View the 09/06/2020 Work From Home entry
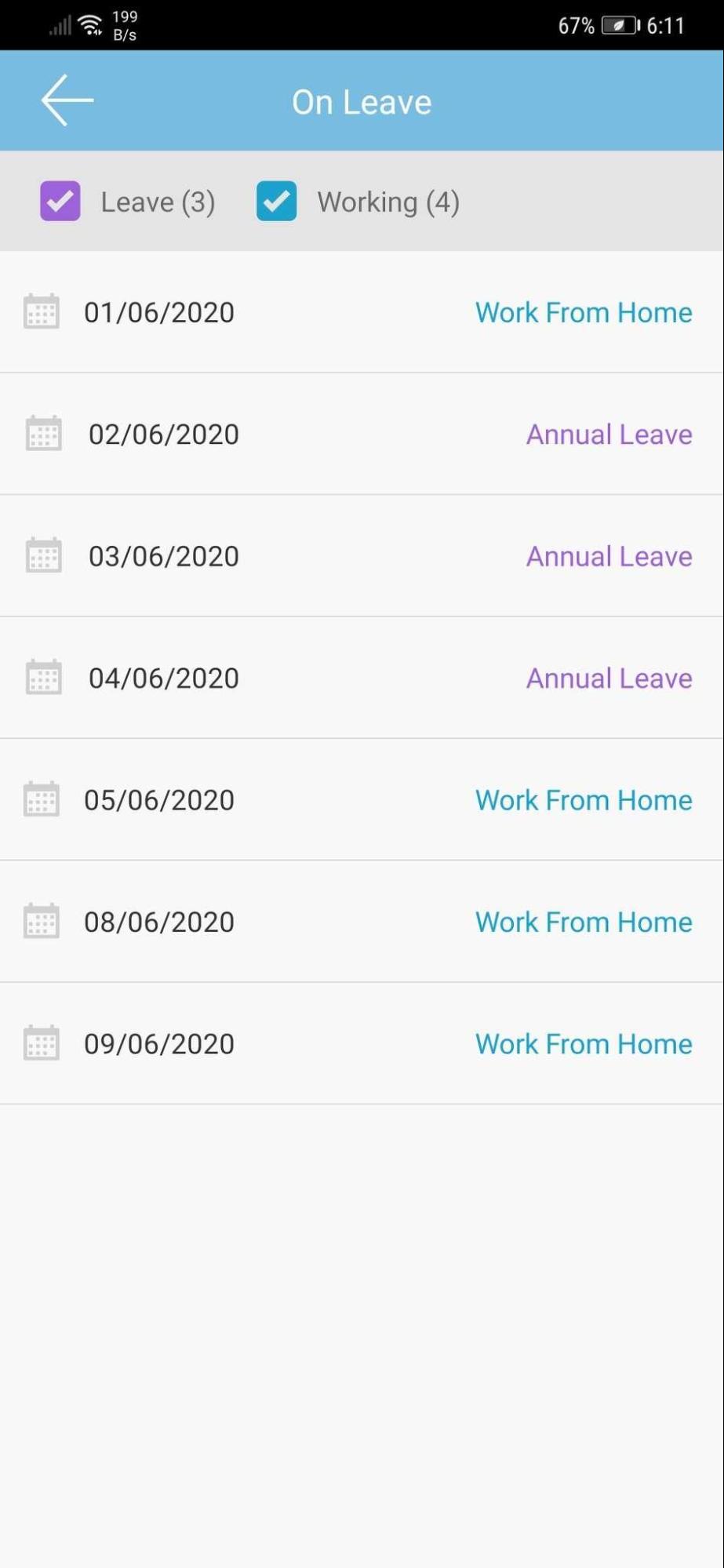The width and height of the screenshot is (724, 1568). pyautogui.click(x=362, y=1044)
